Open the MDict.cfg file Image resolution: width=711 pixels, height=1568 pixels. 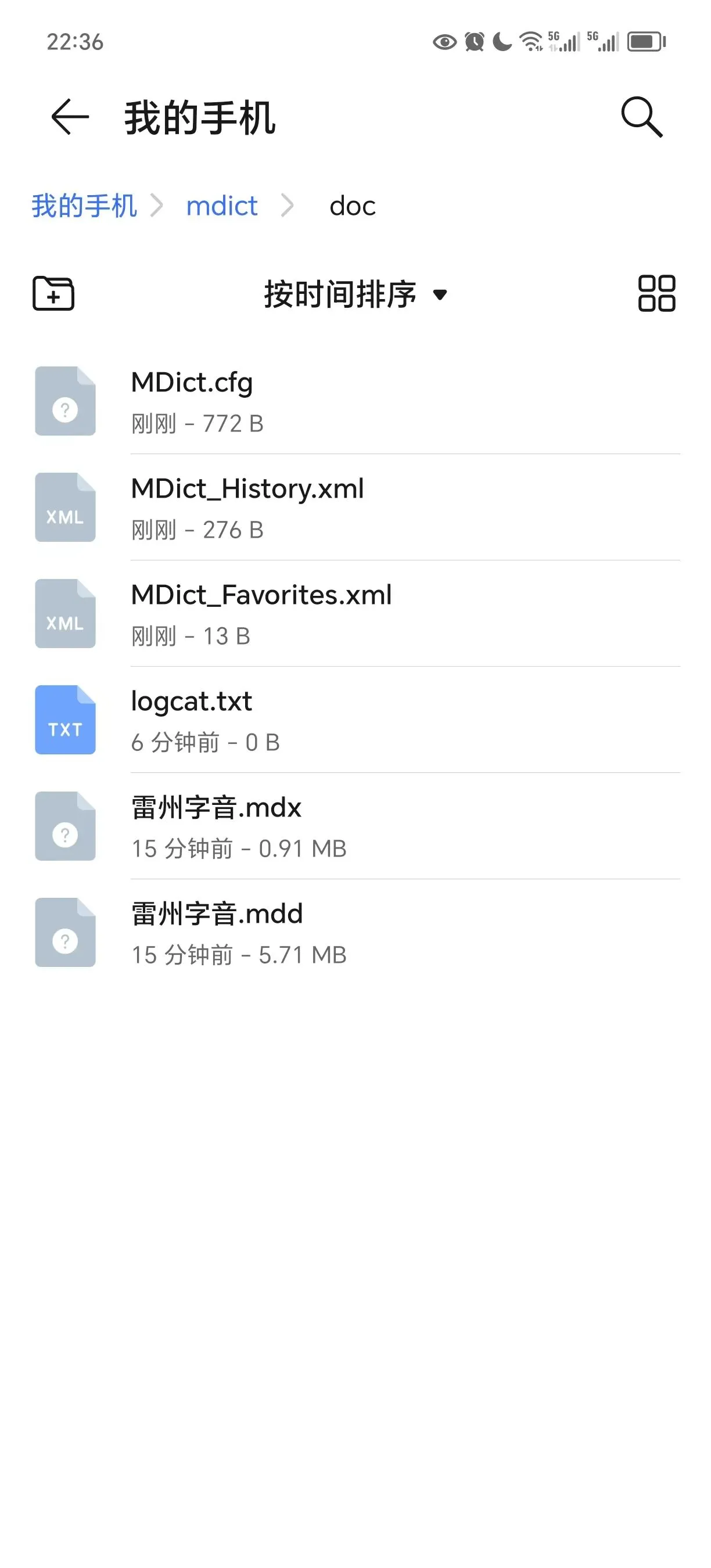tap(355, 401)
